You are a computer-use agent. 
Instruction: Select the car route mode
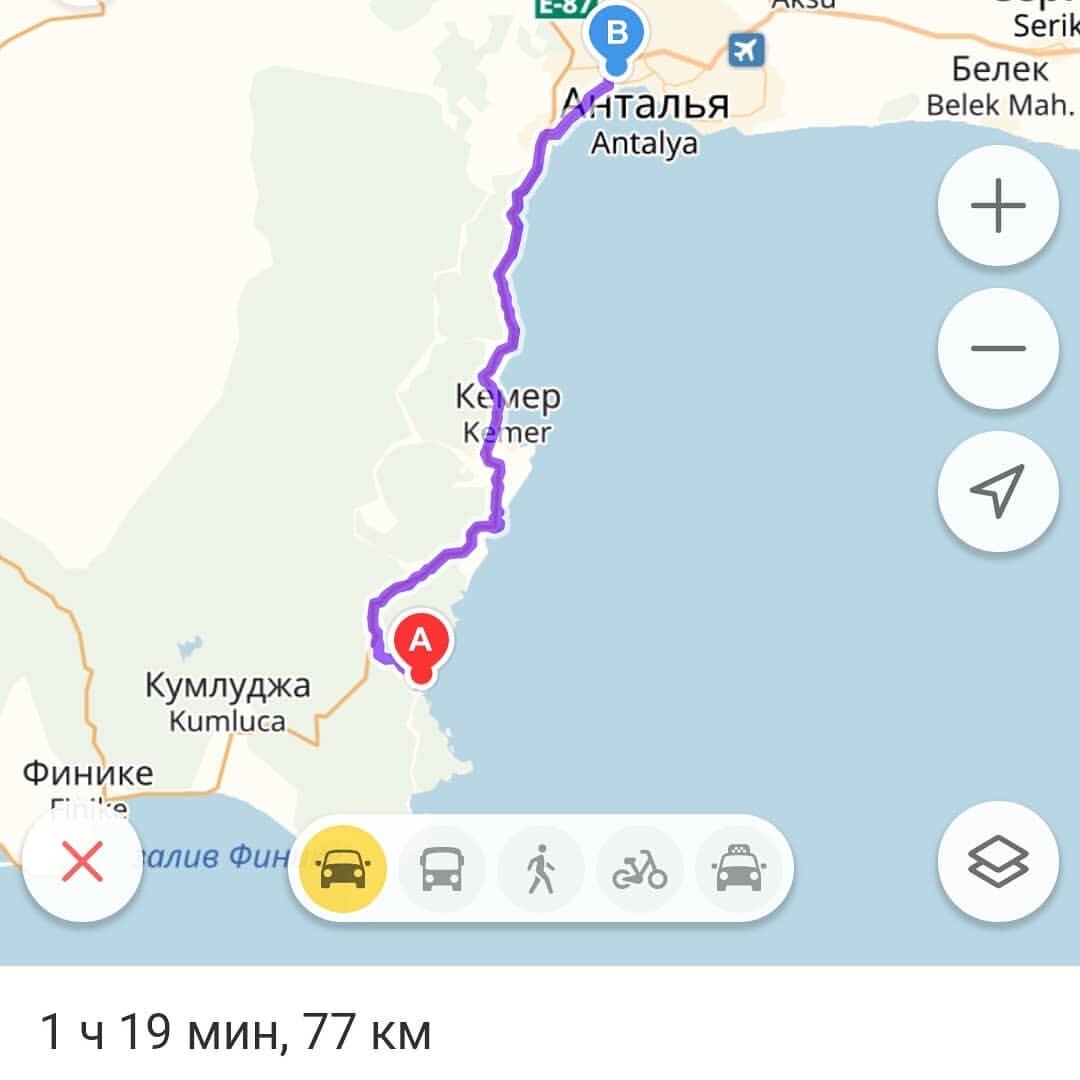pos(343,869)
